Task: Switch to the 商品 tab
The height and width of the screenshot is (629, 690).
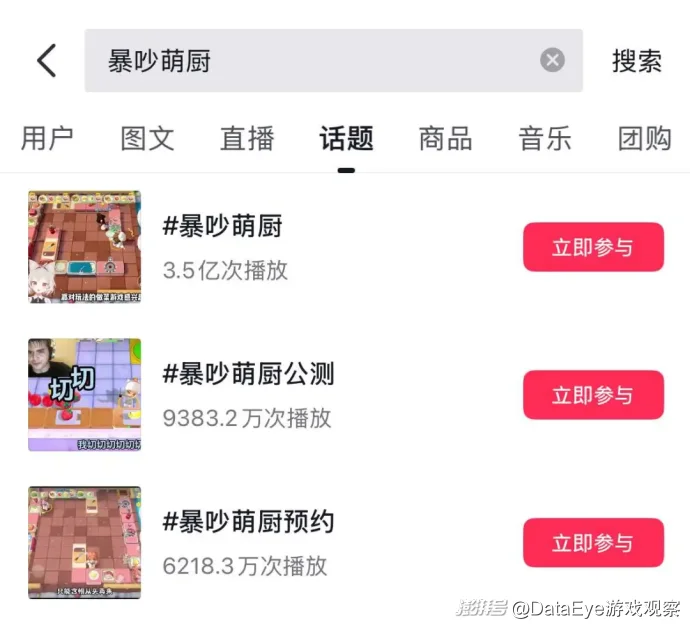Action: pos(445,138)
